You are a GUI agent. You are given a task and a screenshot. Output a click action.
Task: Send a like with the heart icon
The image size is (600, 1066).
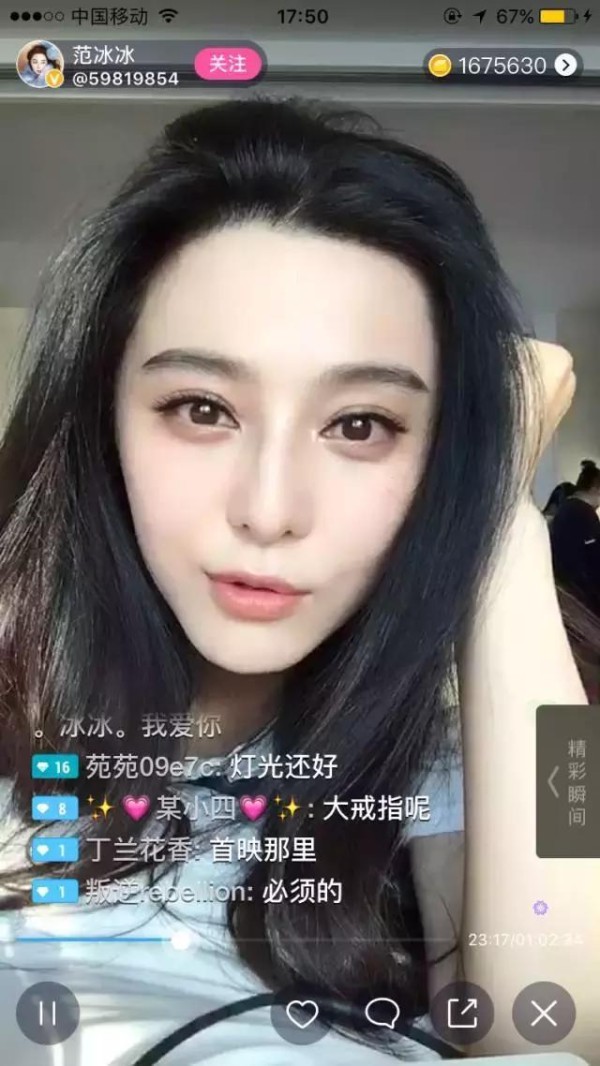pyautogui.click(x=302, y=1013)
